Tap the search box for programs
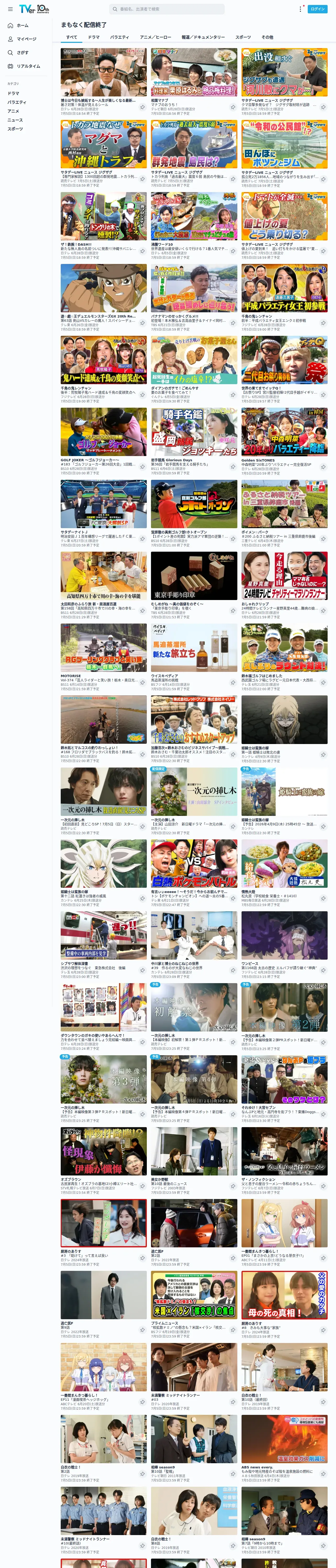 [166, 9]
